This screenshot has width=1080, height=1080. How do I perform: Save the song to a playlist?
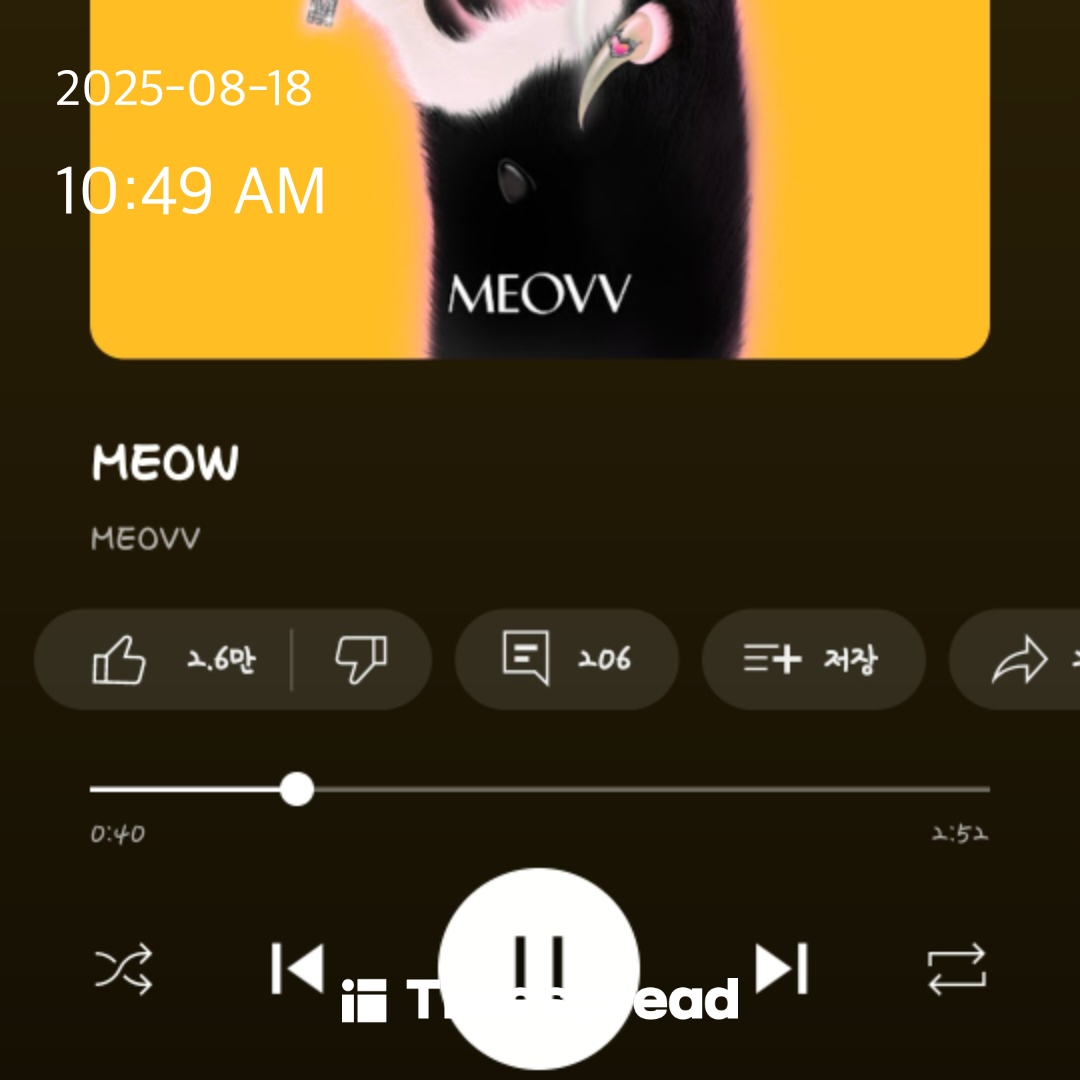[812, 660]
